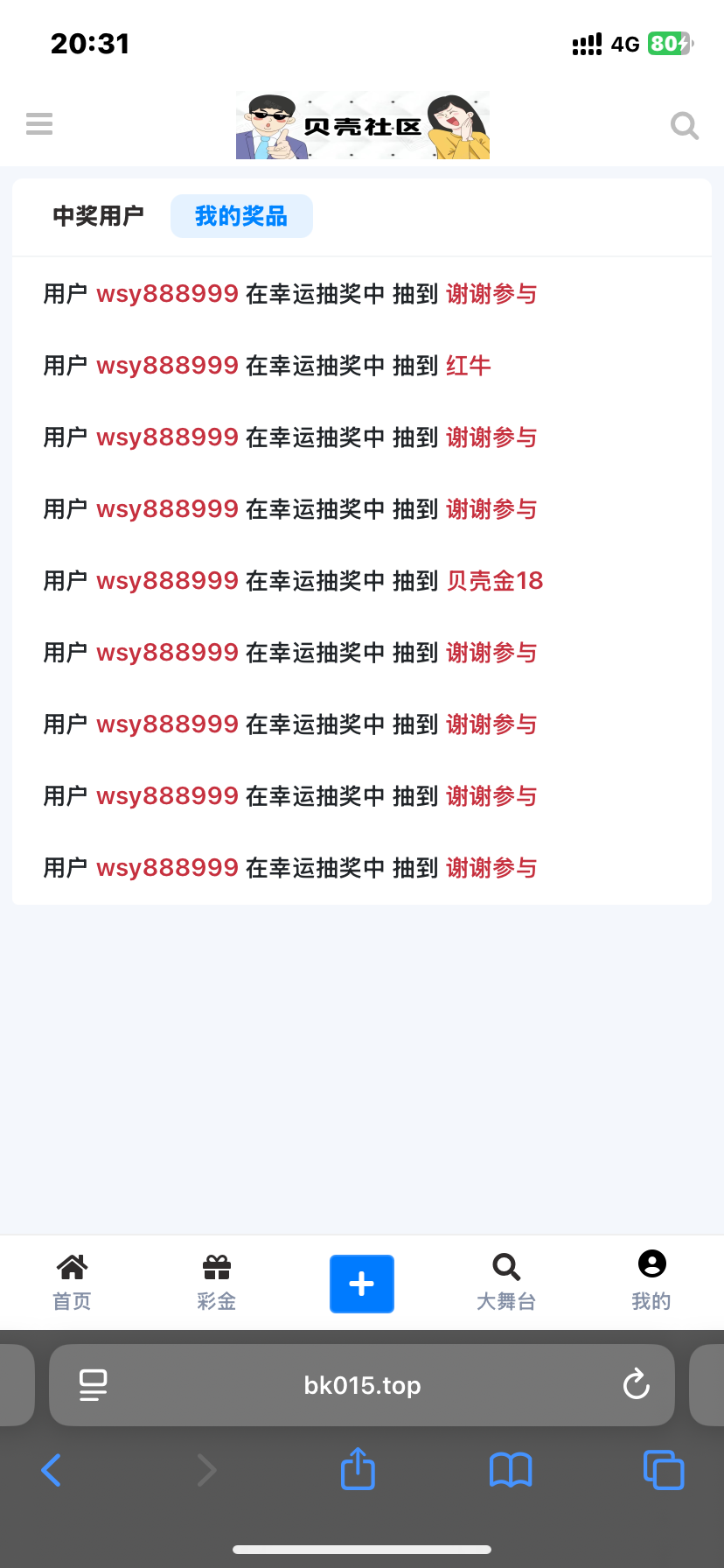724x1568 pixels.
Task: Open the search icon at top right
Action: (x=684, y=125)
